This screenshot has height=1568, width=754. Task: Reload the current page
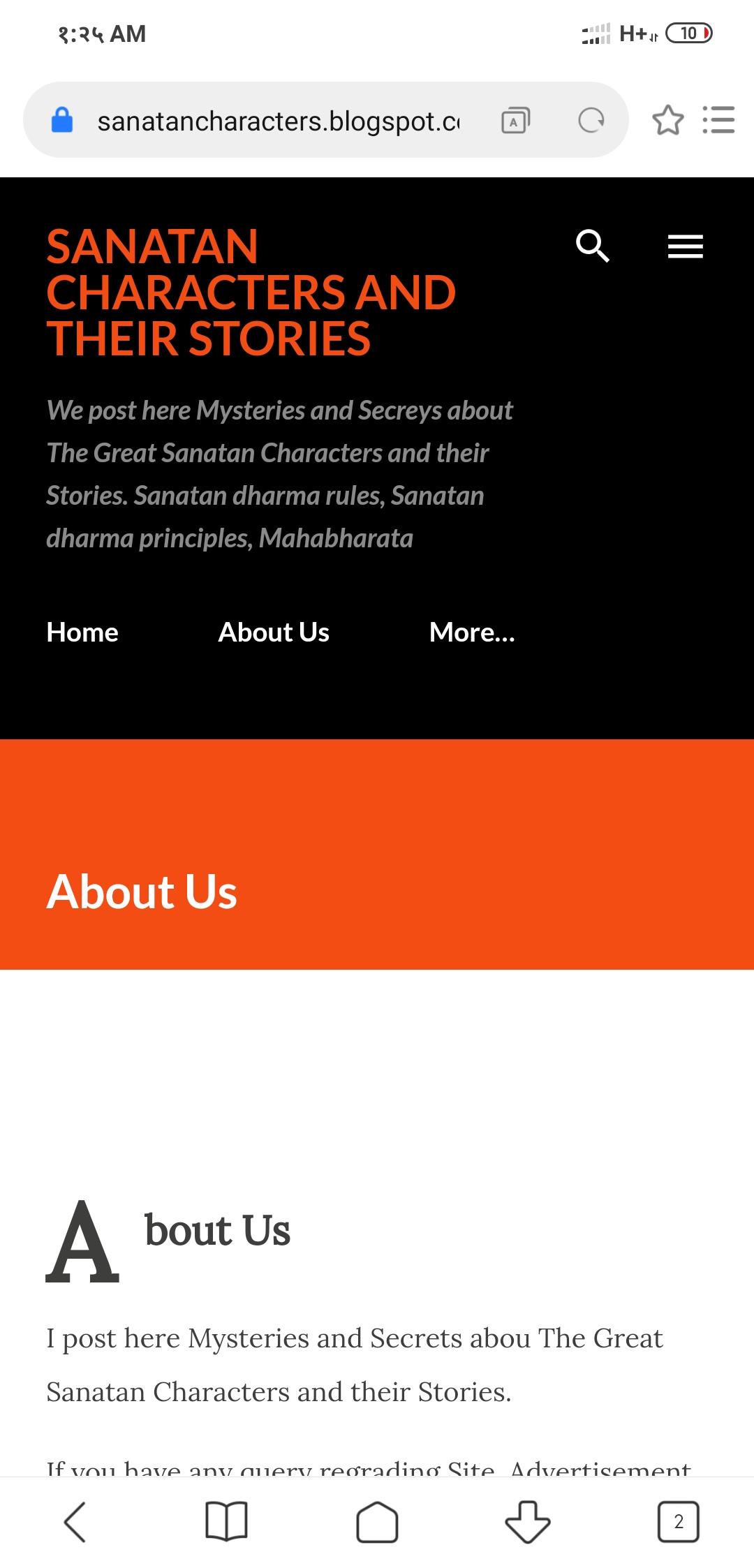(x=591, y=121)
